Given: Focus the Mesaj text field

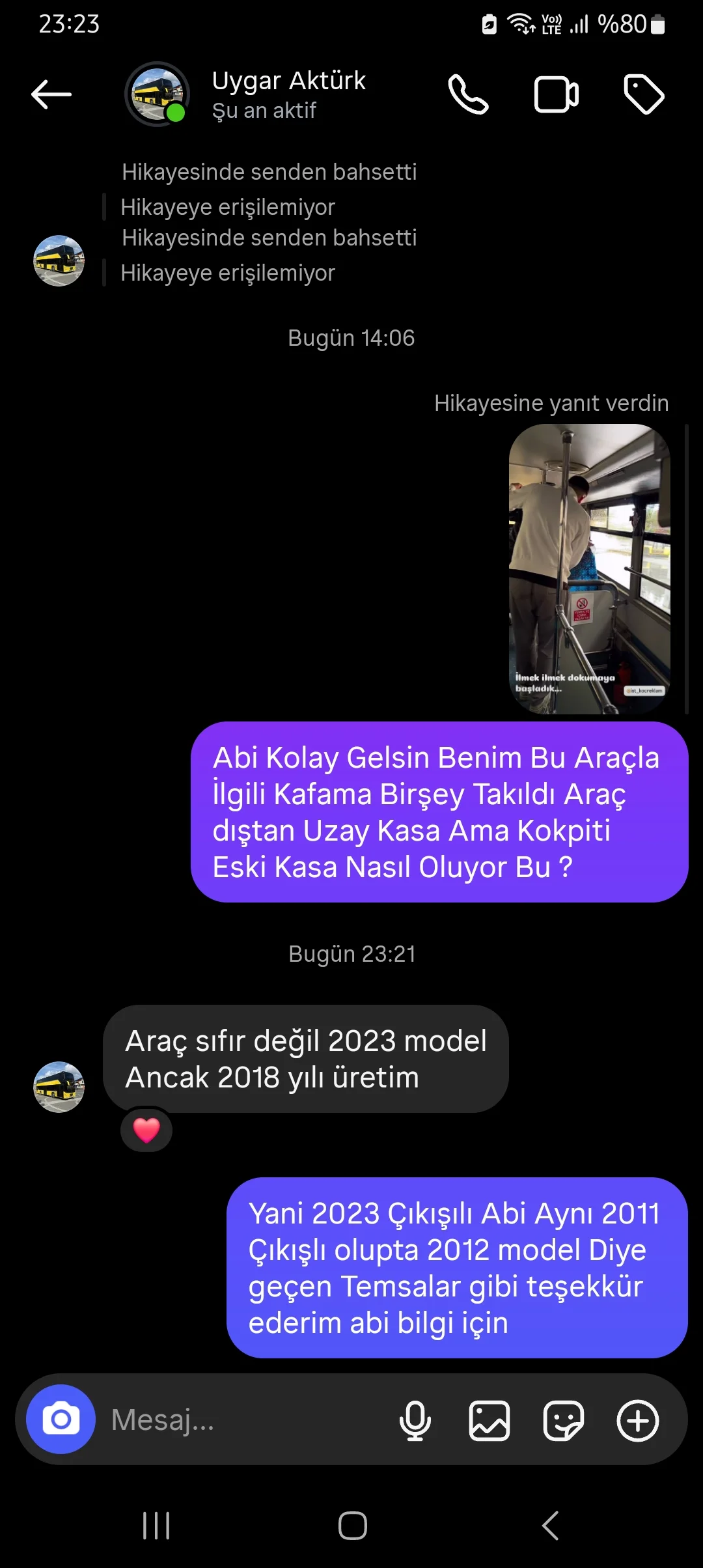Looking at the screenshot, I should [x=247, y=1420].
